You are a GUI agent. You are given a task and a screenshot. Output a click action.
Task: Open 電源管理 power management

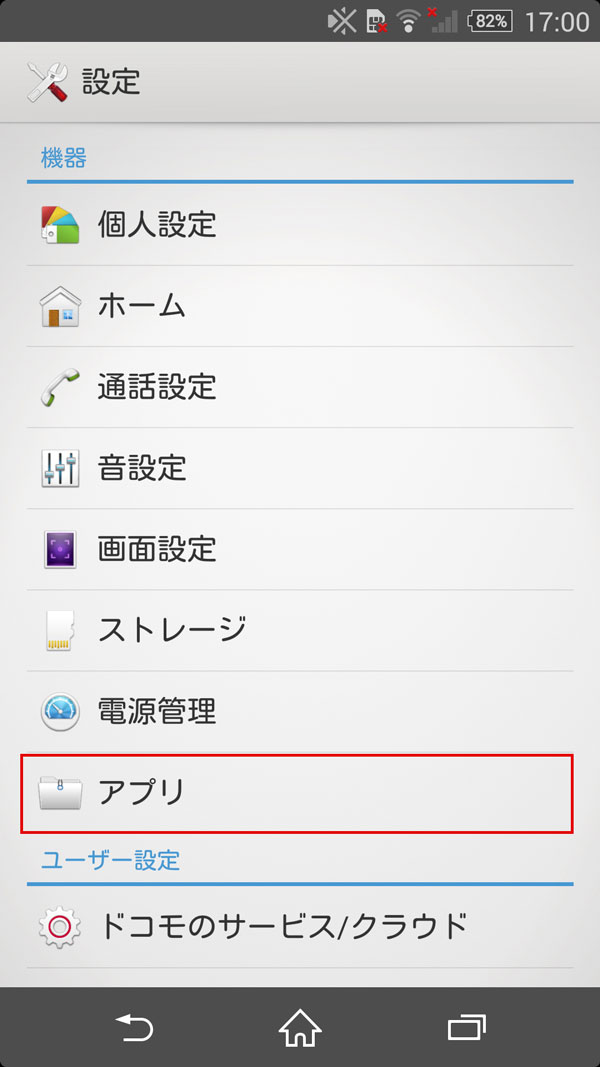pyautogui.click(x=300, y=711)
